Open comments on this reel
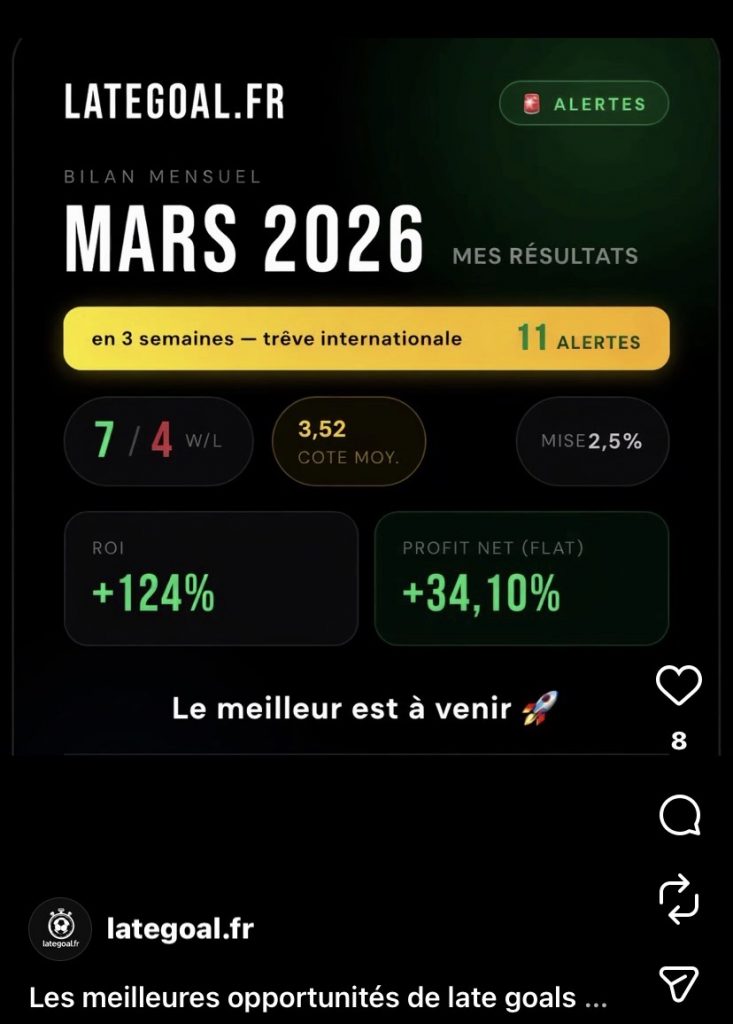The width and height of the screenshot is (733, 1024). 680,816
